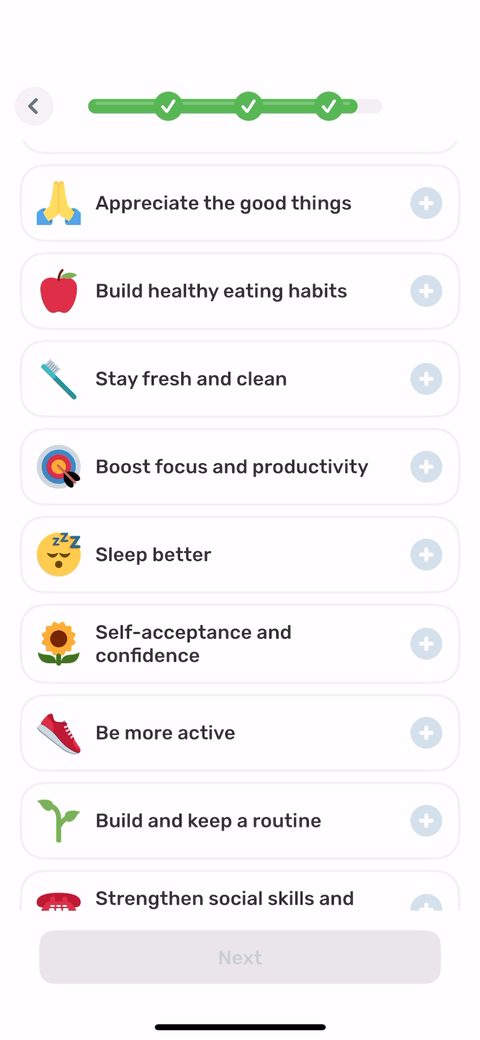Image resolution: width=480 pixels, height=1040 pixels.
Task: Select Strengthen social skills goal
Action: point(240,891)
